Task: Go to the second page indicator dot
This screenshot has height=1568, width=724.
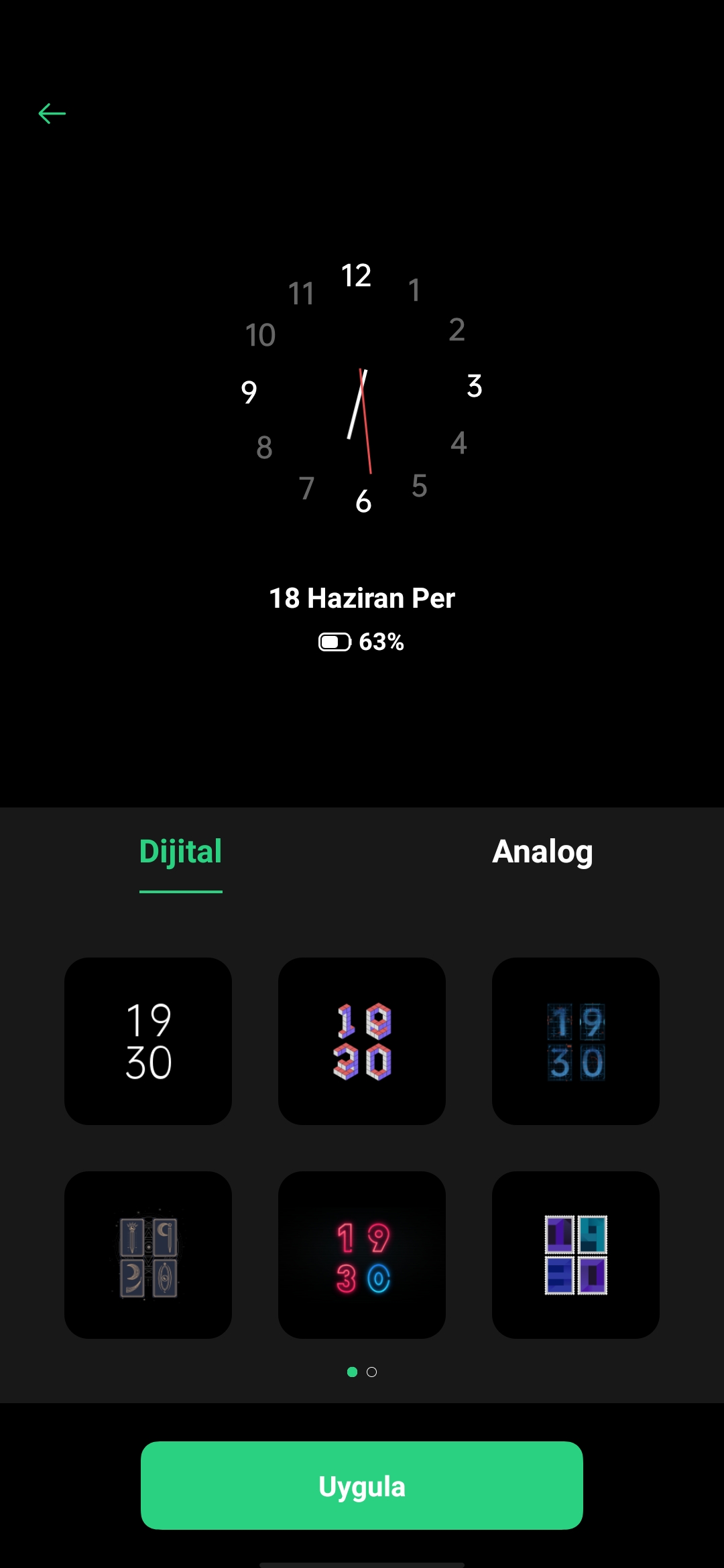Action: (x=372, y=1372)
